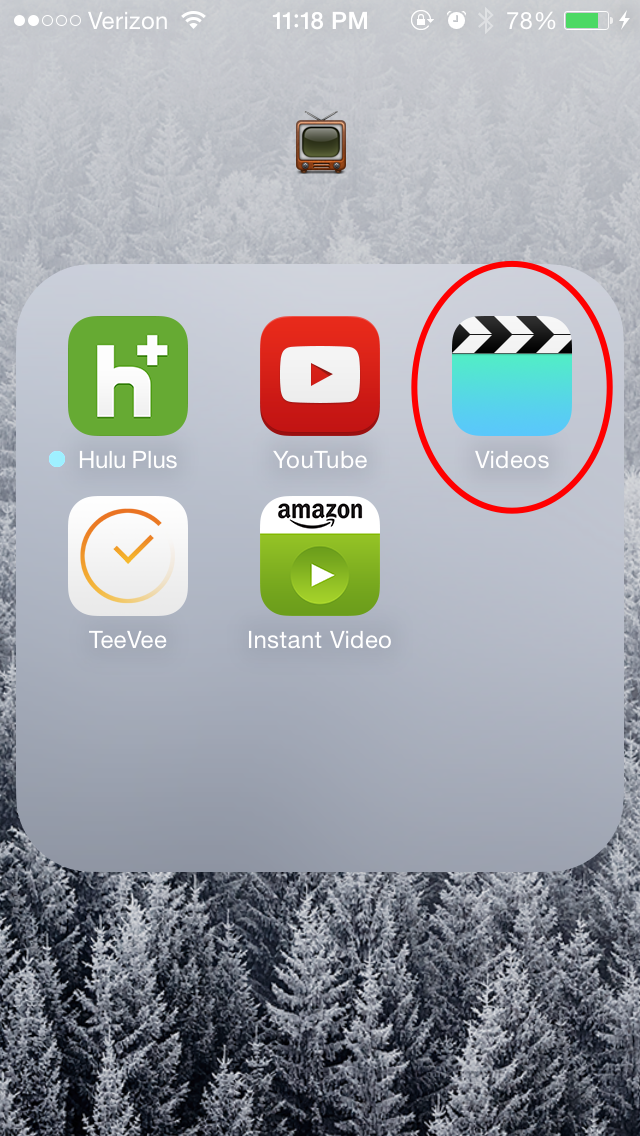
Task: Open the Videos app
Action: [x=512, y=376]
